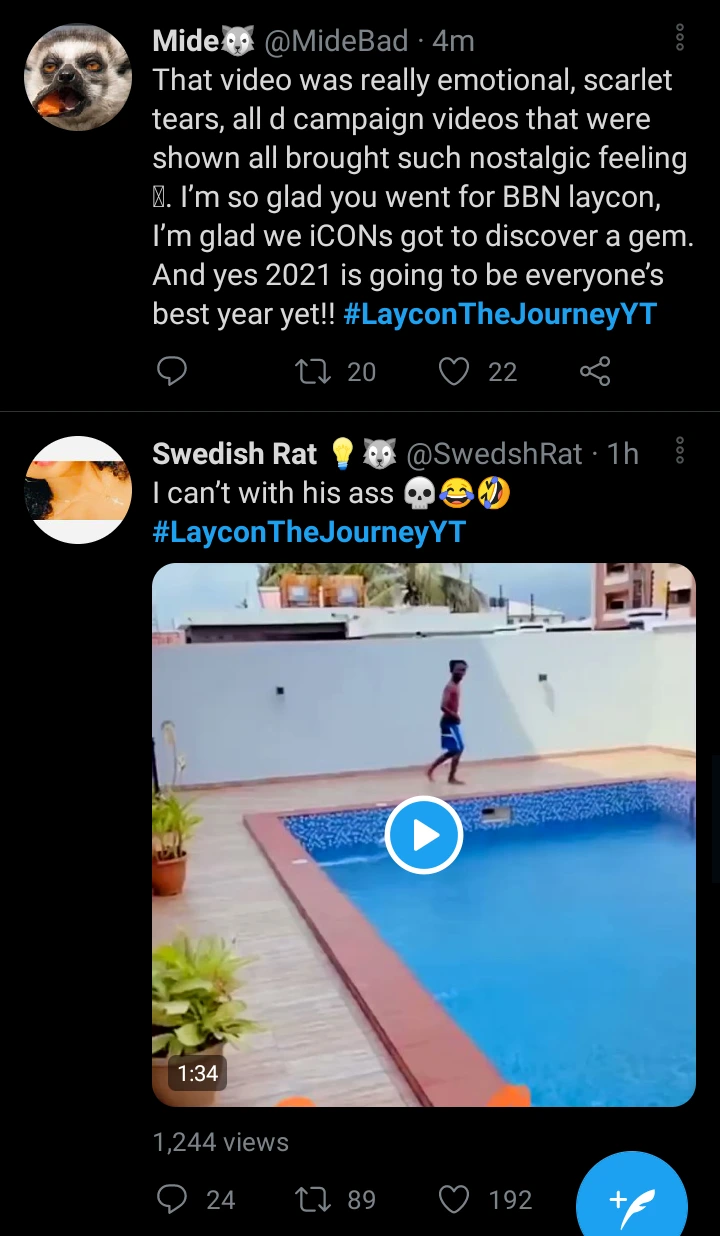Open hashtag link in Swedish Rat's tweet
The width and height of the screenshot is (720, 1236).
[x=309, y=531]
